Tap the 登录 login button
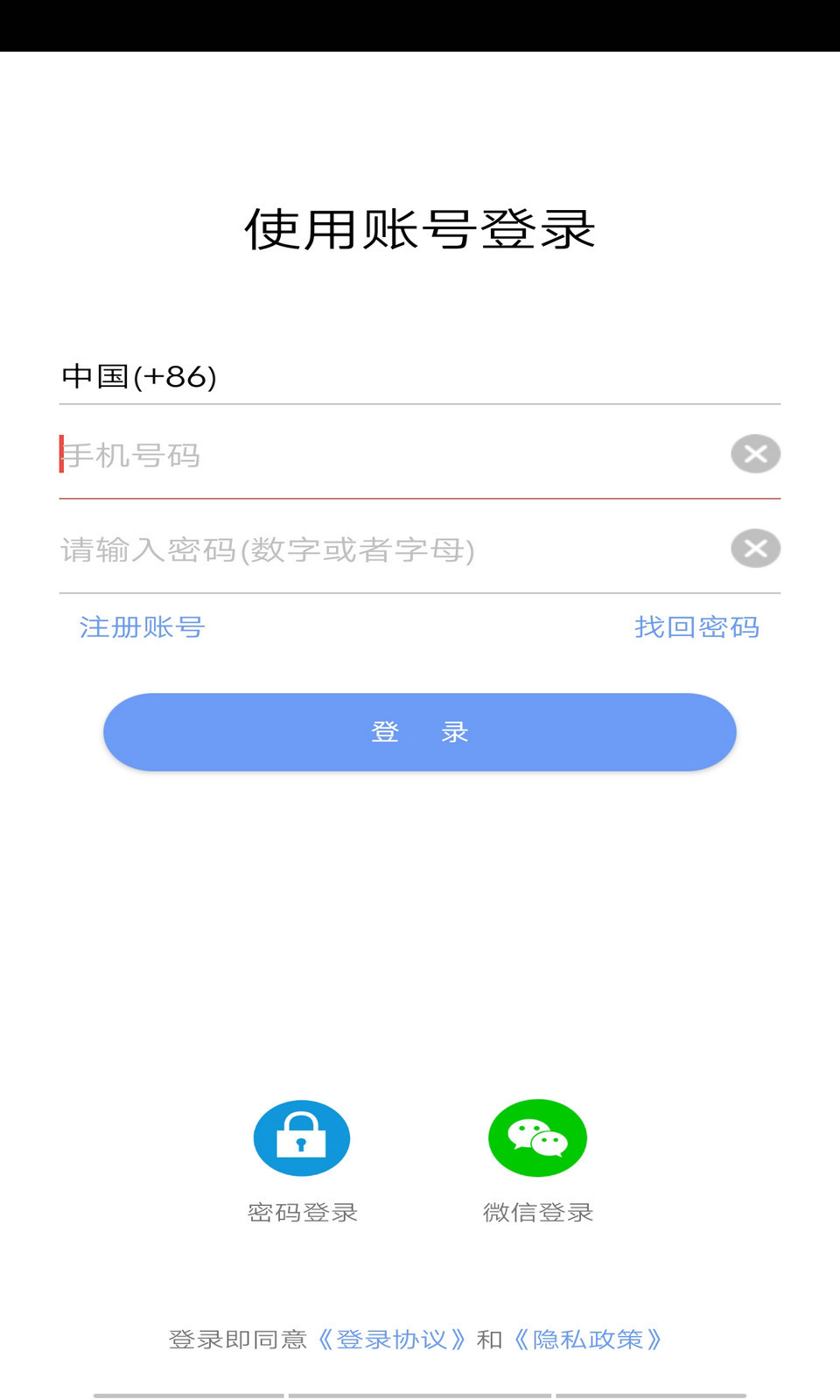The height and width of the screenshot is (1400, 840). 420,731
